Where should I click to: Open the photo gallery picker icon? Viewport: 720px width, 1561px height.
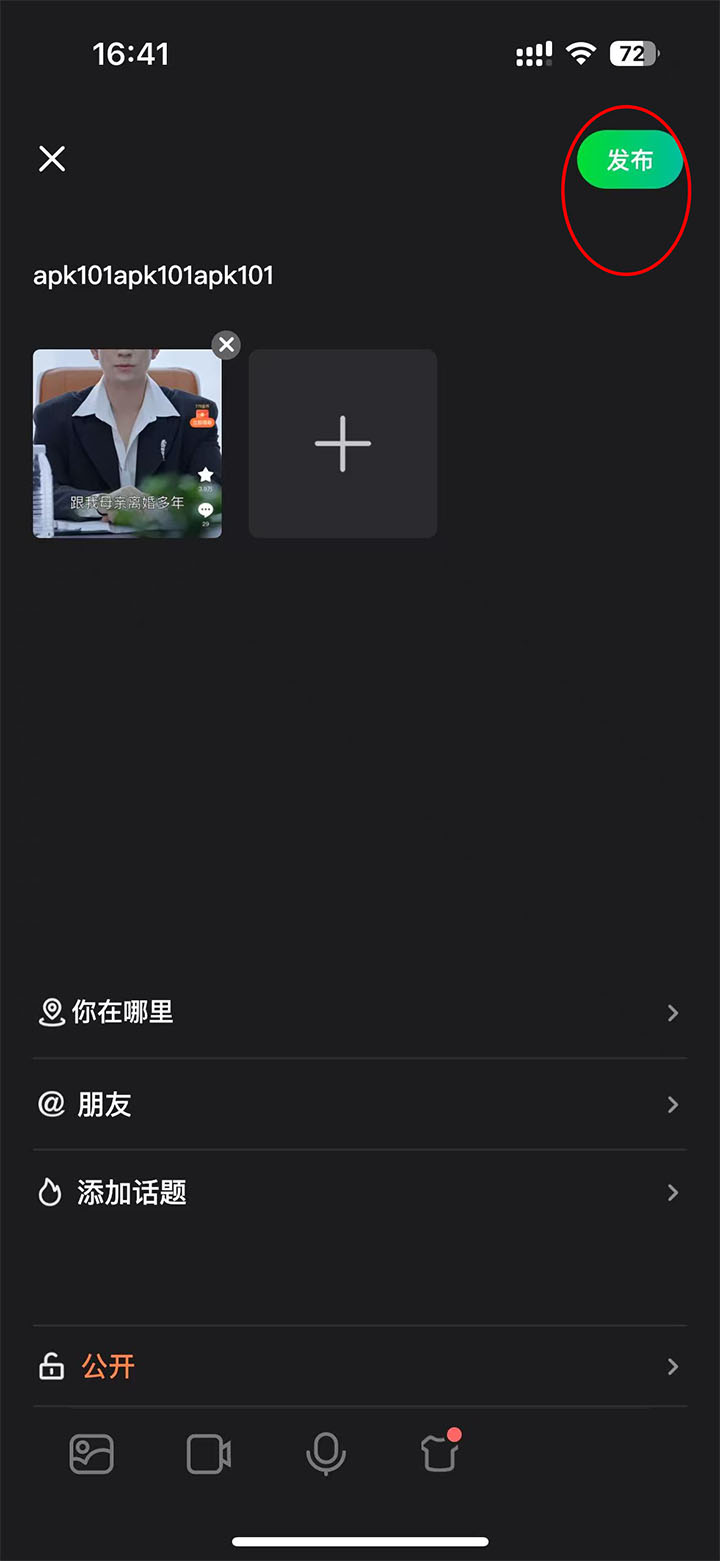(91, 1454)
